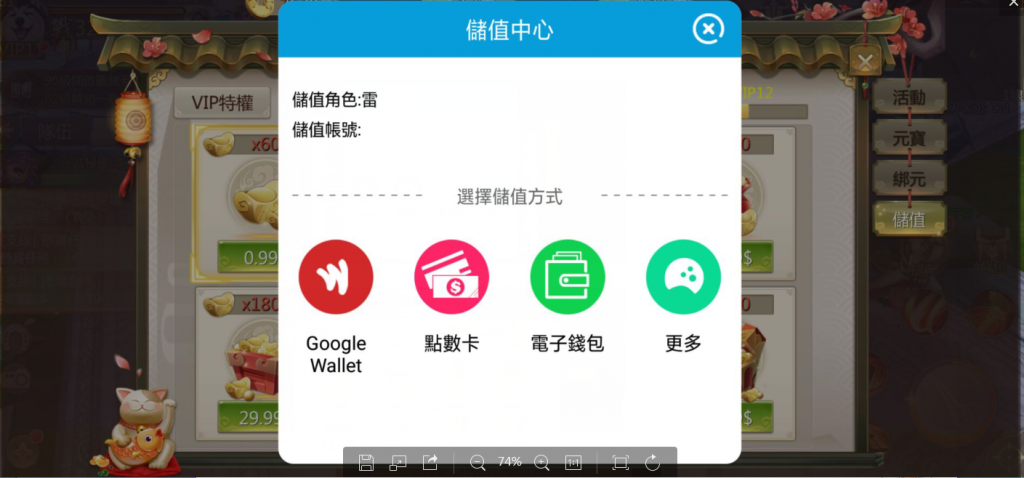The width and height of the screenshot is (1024, 478).
Task: Pick 電子錢包 payment option
Action: tap(567, 277)
